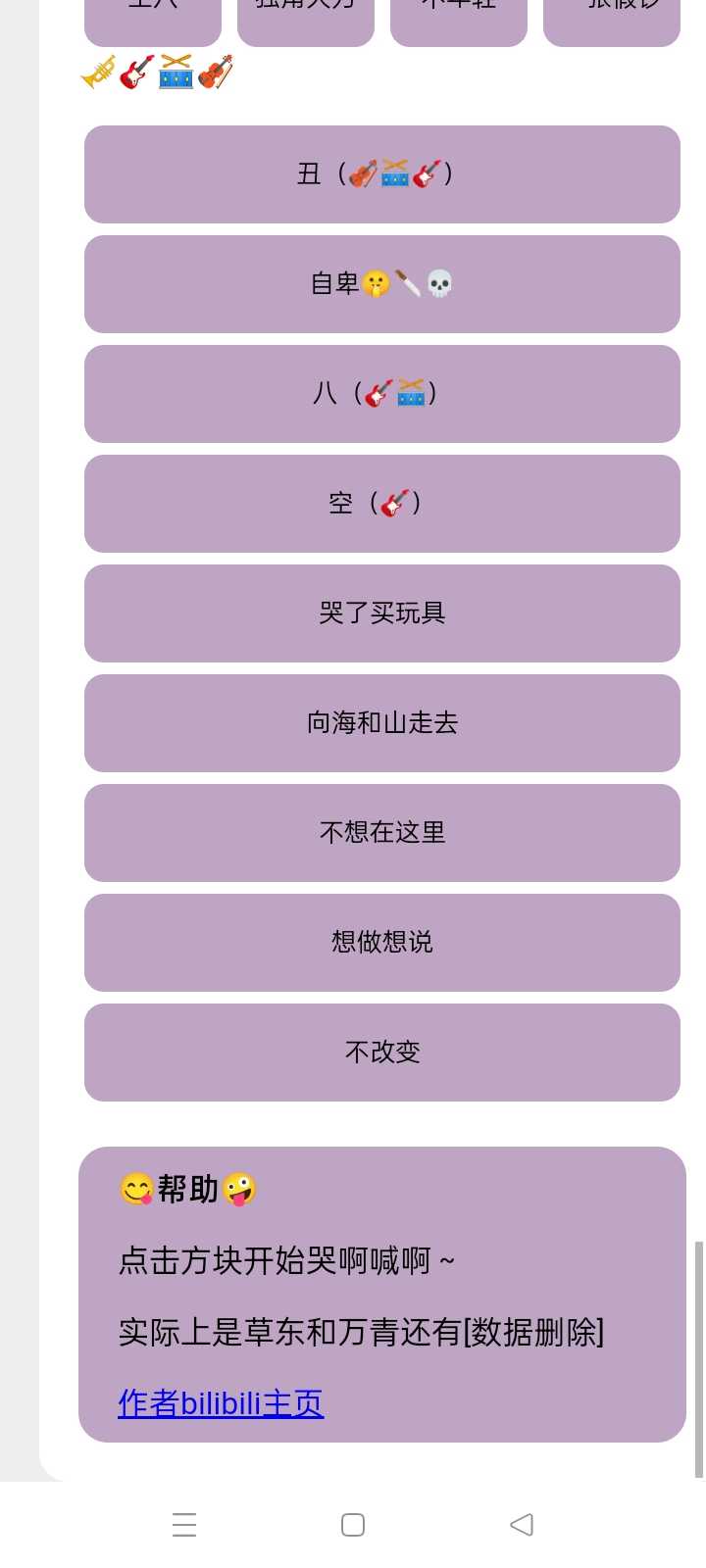Tap the 不想在这里 block

382,833
